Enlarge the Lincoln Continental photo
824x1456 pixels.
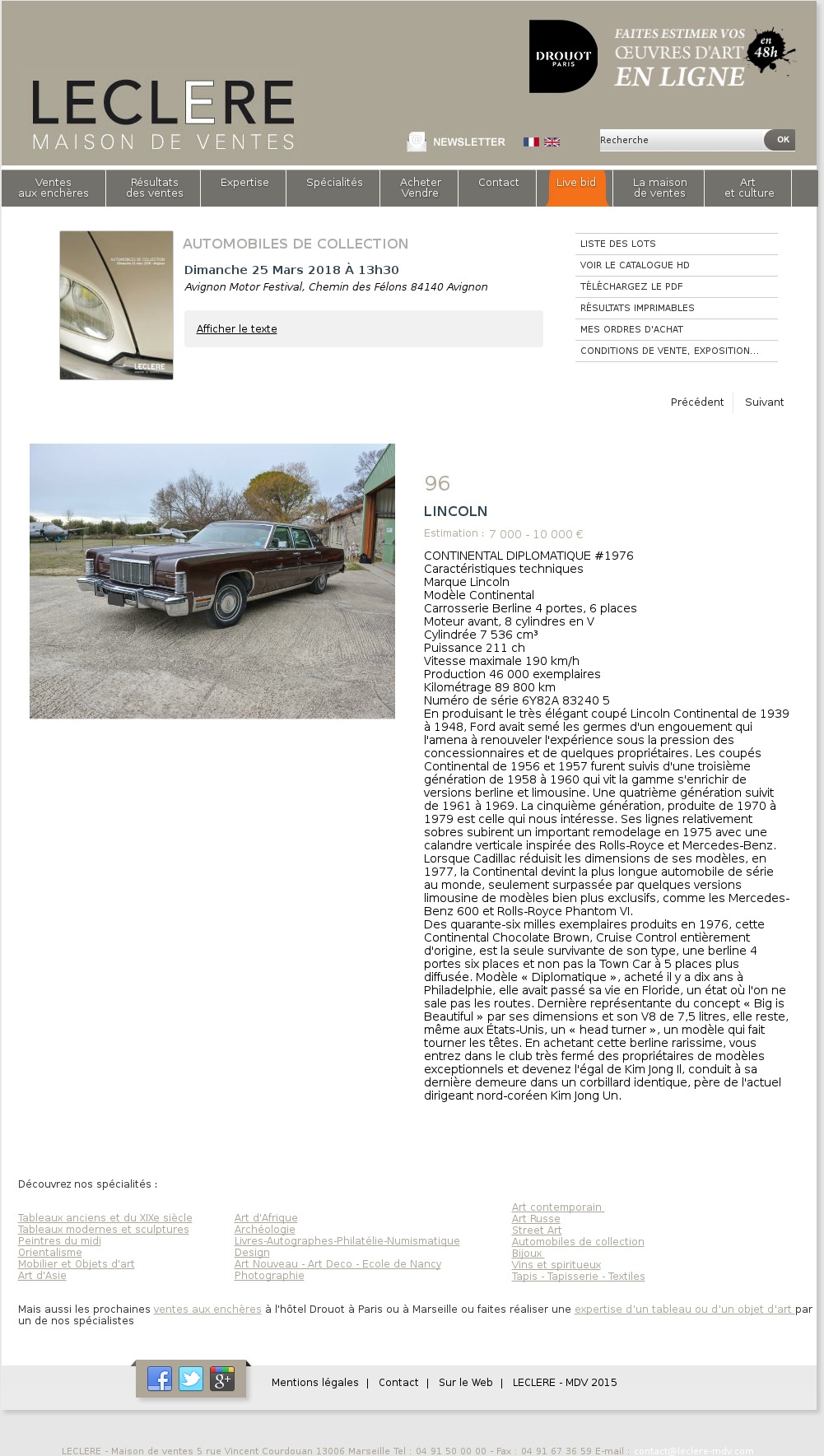(212, 581)
